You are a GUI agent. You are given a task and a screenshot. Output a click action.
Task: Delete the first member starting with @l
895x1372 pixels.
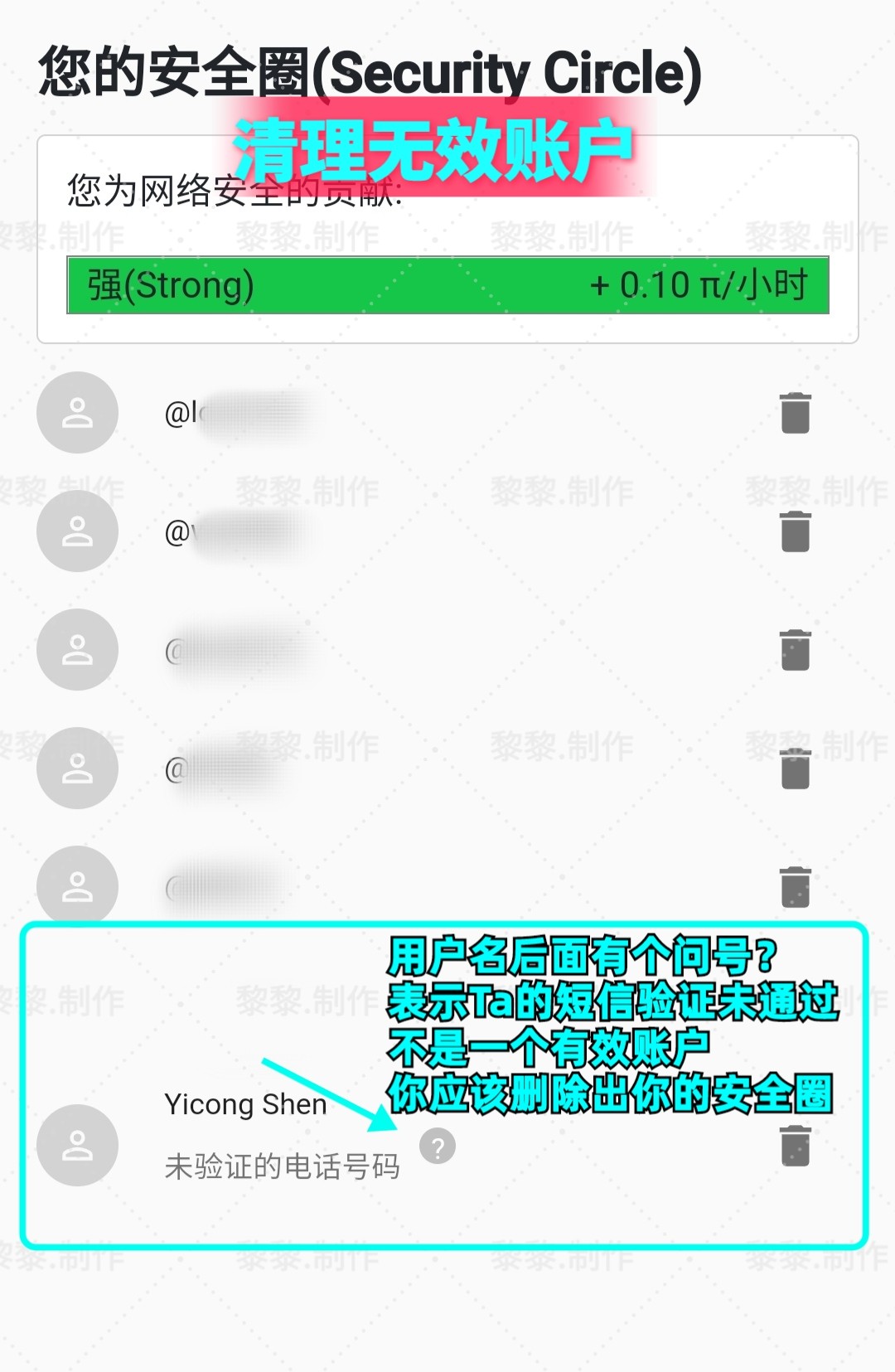tap(795, 413)
